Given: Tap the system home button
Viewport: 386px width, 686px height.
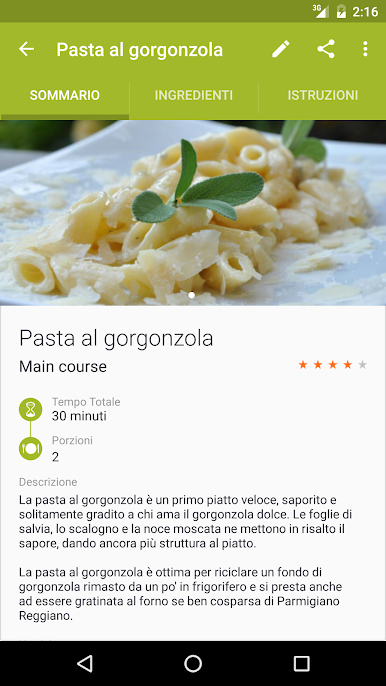Looking at the screenshot, I should 193,663.
